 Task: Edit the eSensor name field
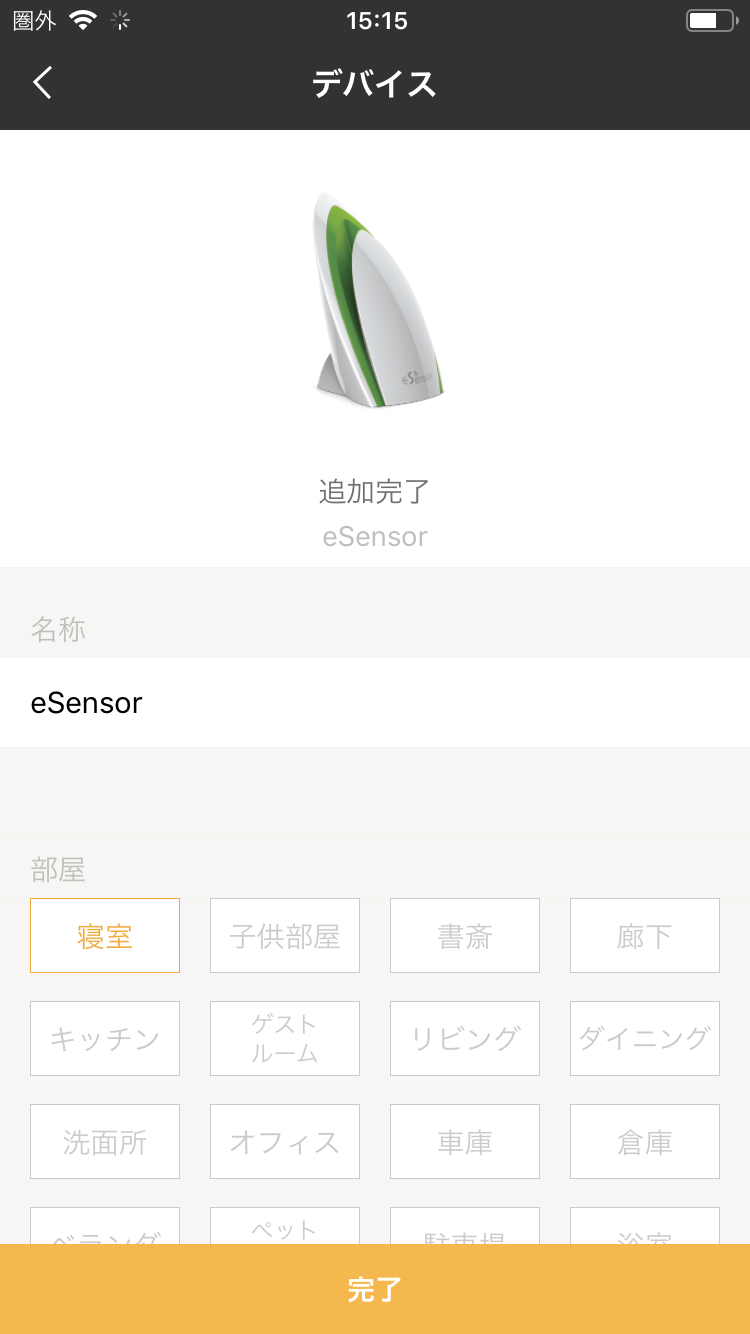[x=375, y=702]
